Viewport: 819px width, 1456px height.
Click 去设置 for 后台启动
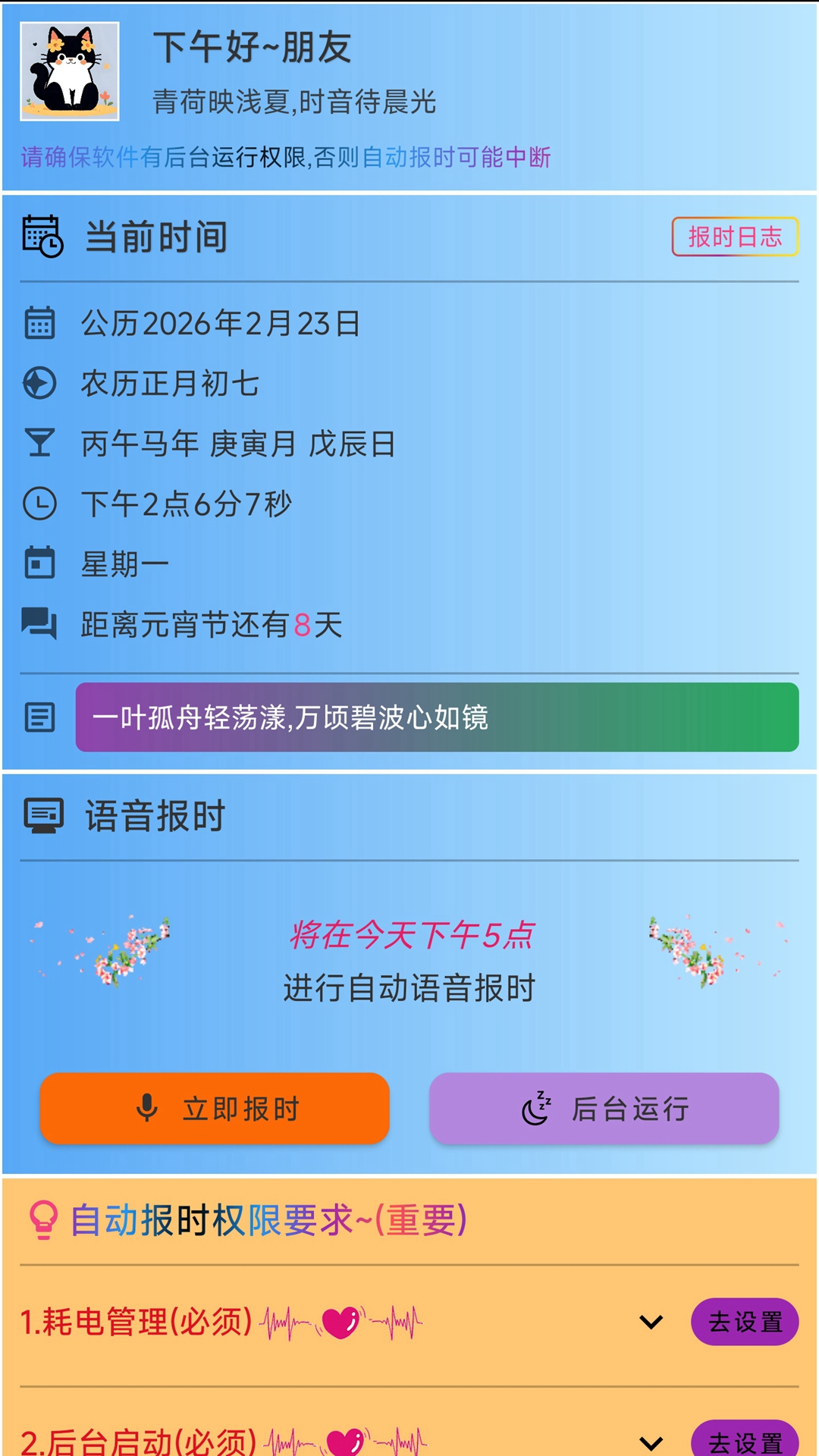pos(745,1444)
